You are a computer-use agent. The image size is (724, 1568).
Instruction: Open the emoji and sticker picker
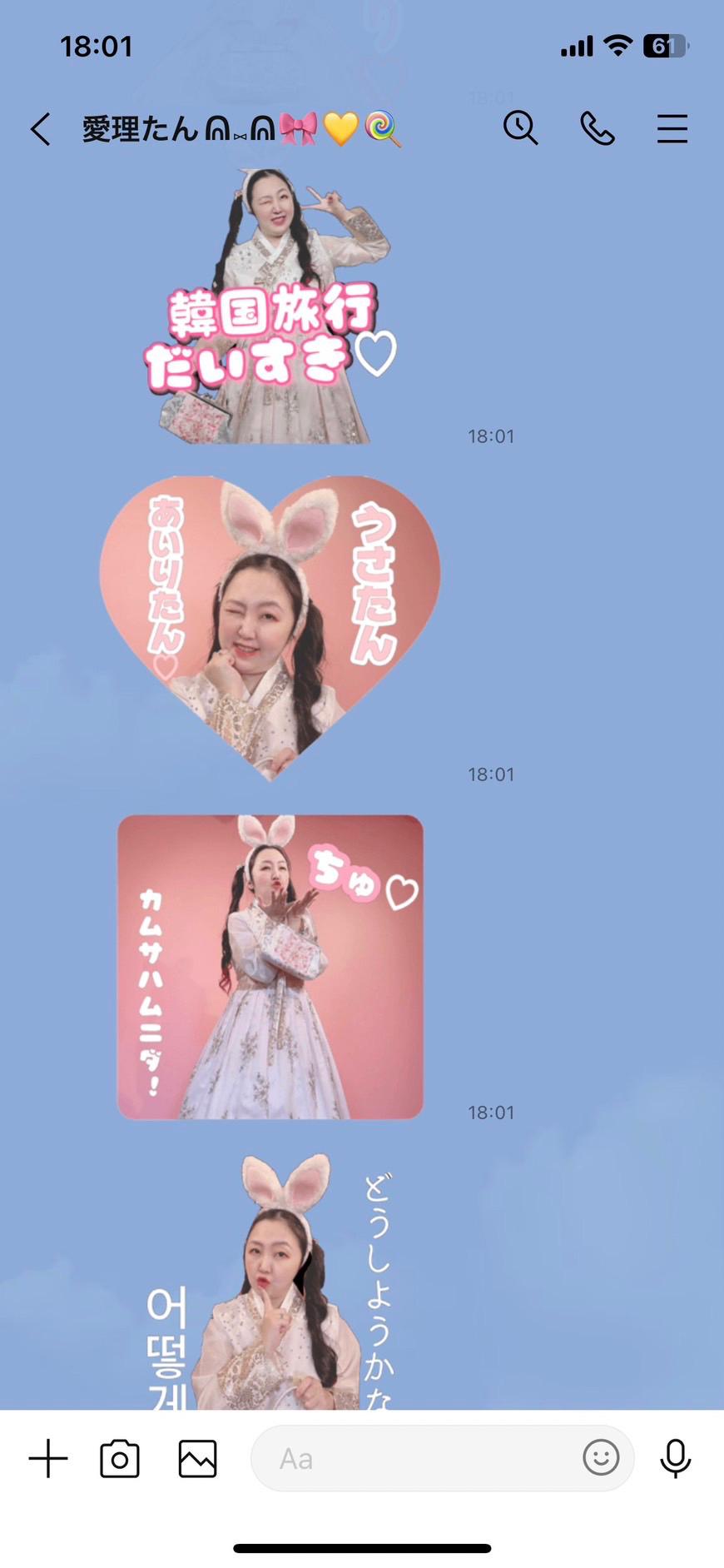click(600, 1458)
